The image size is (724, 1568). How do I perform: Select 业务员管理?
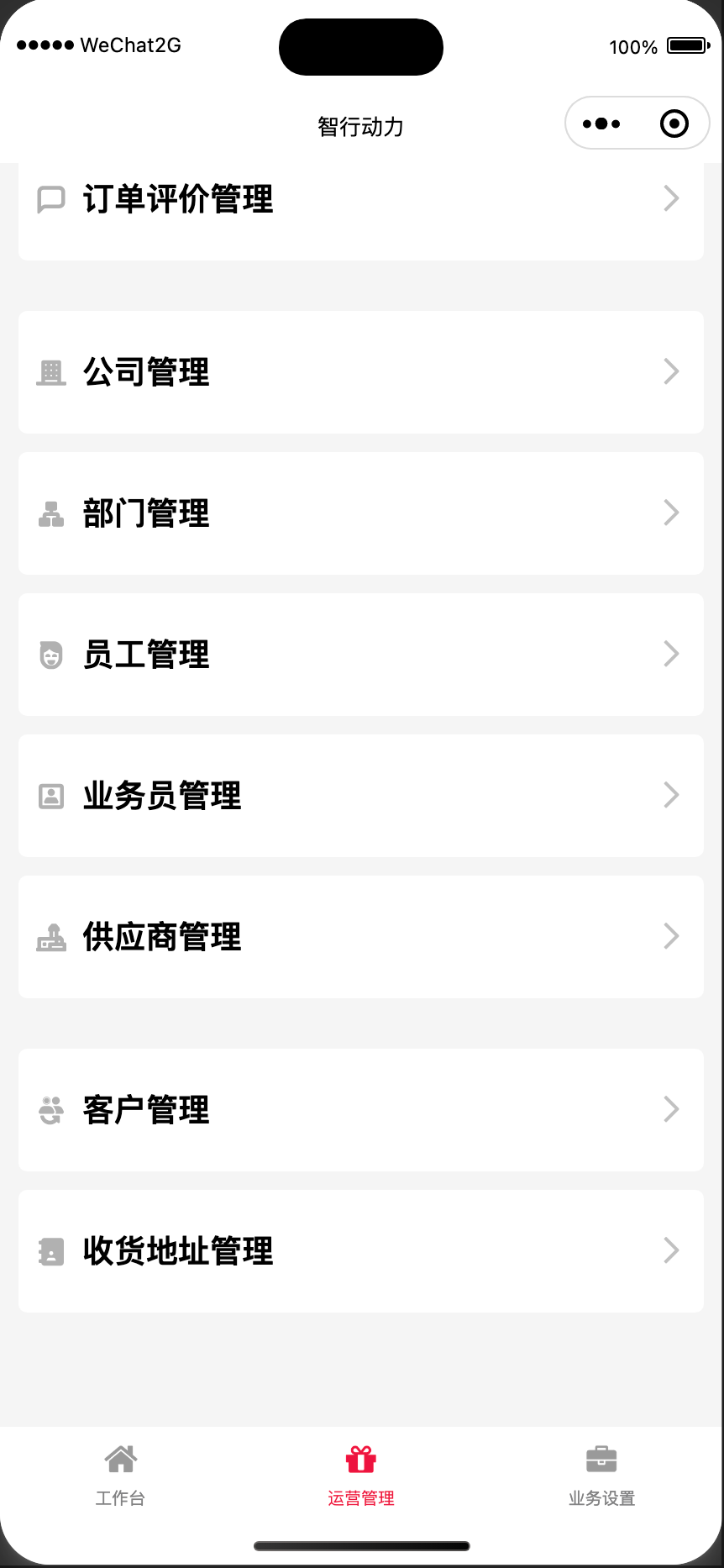coord(361,796)
